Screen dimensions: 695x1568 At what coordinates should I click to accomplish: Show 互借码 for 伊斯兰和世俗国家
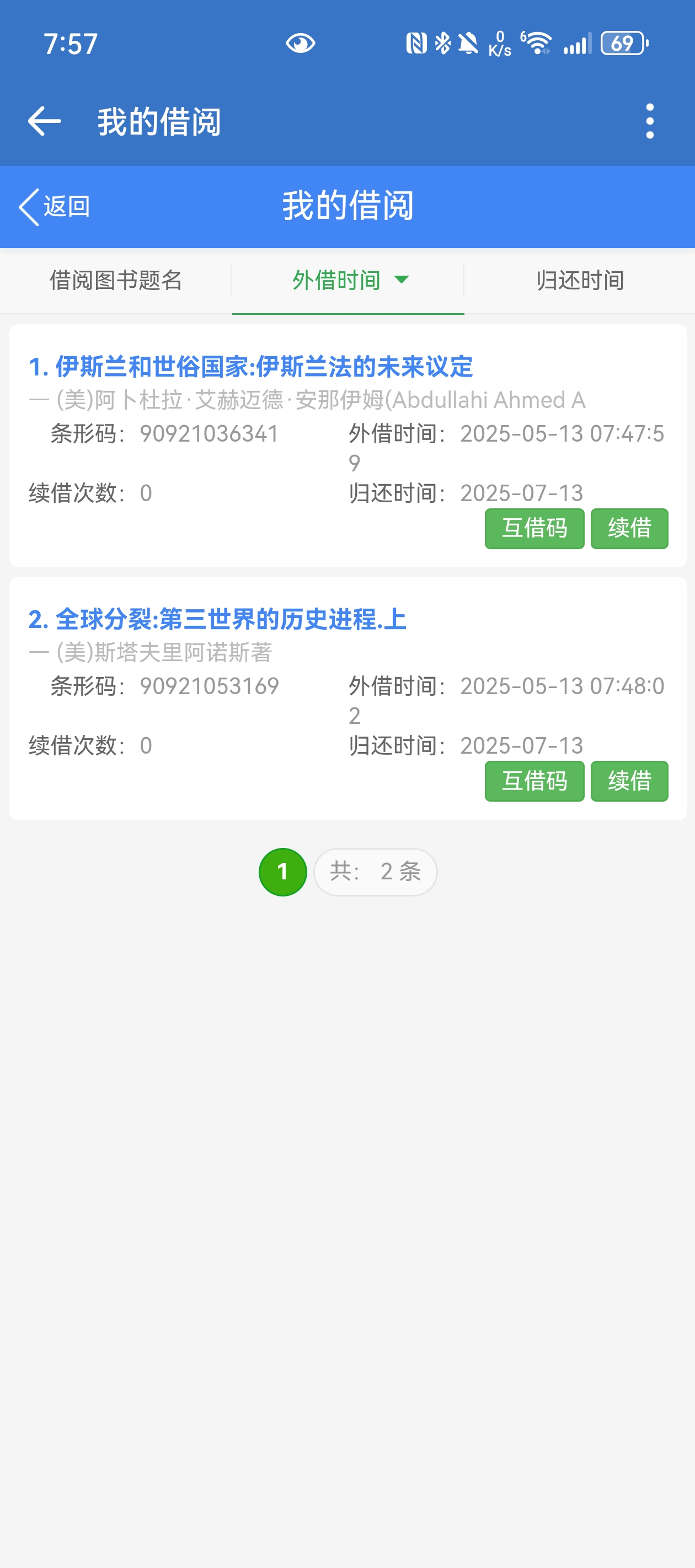tap(534, 528)
